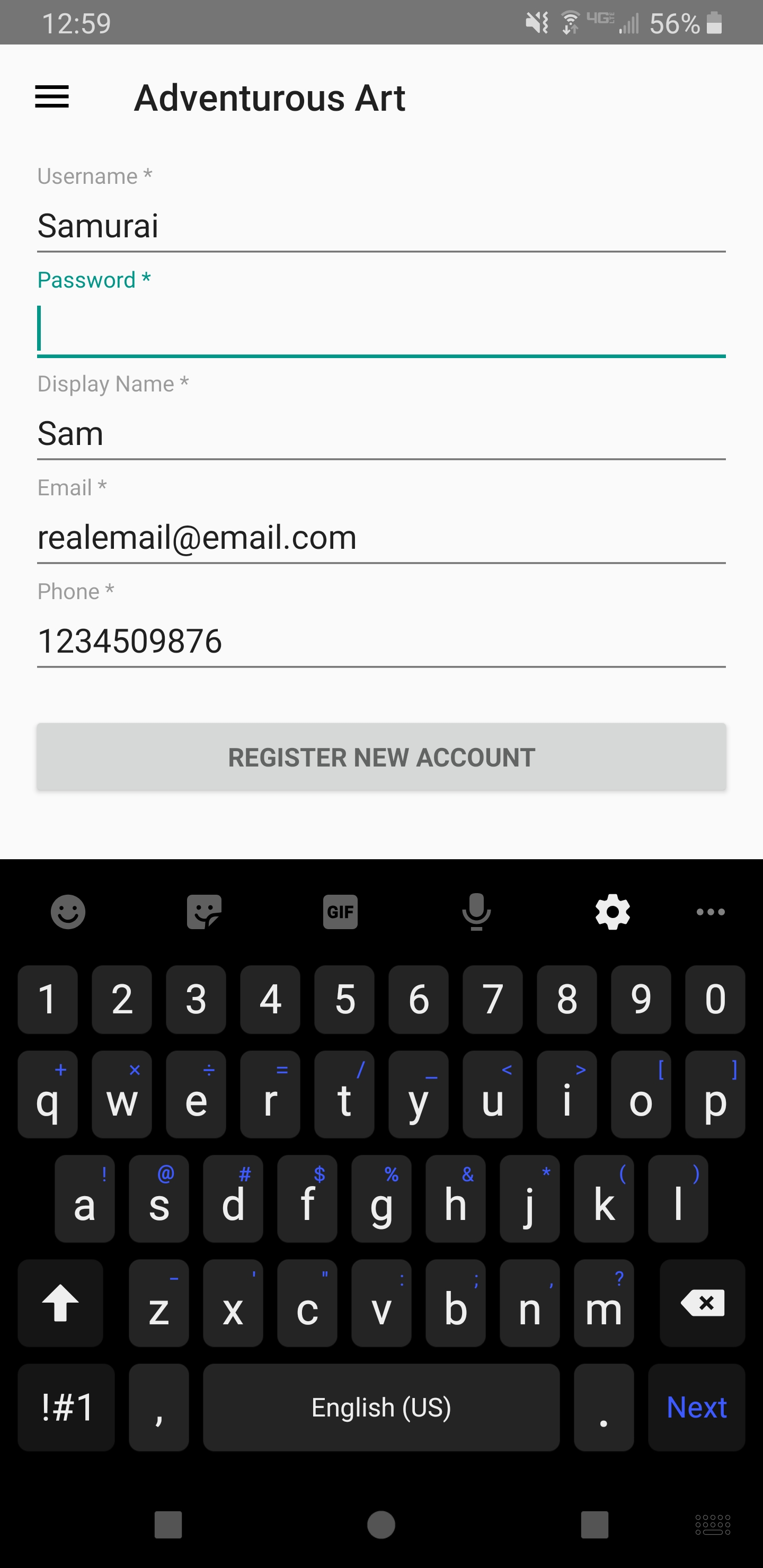The height and width of the screenshot is (1568, 763).
Task: Focus the empty Password field
Action: 380,330
